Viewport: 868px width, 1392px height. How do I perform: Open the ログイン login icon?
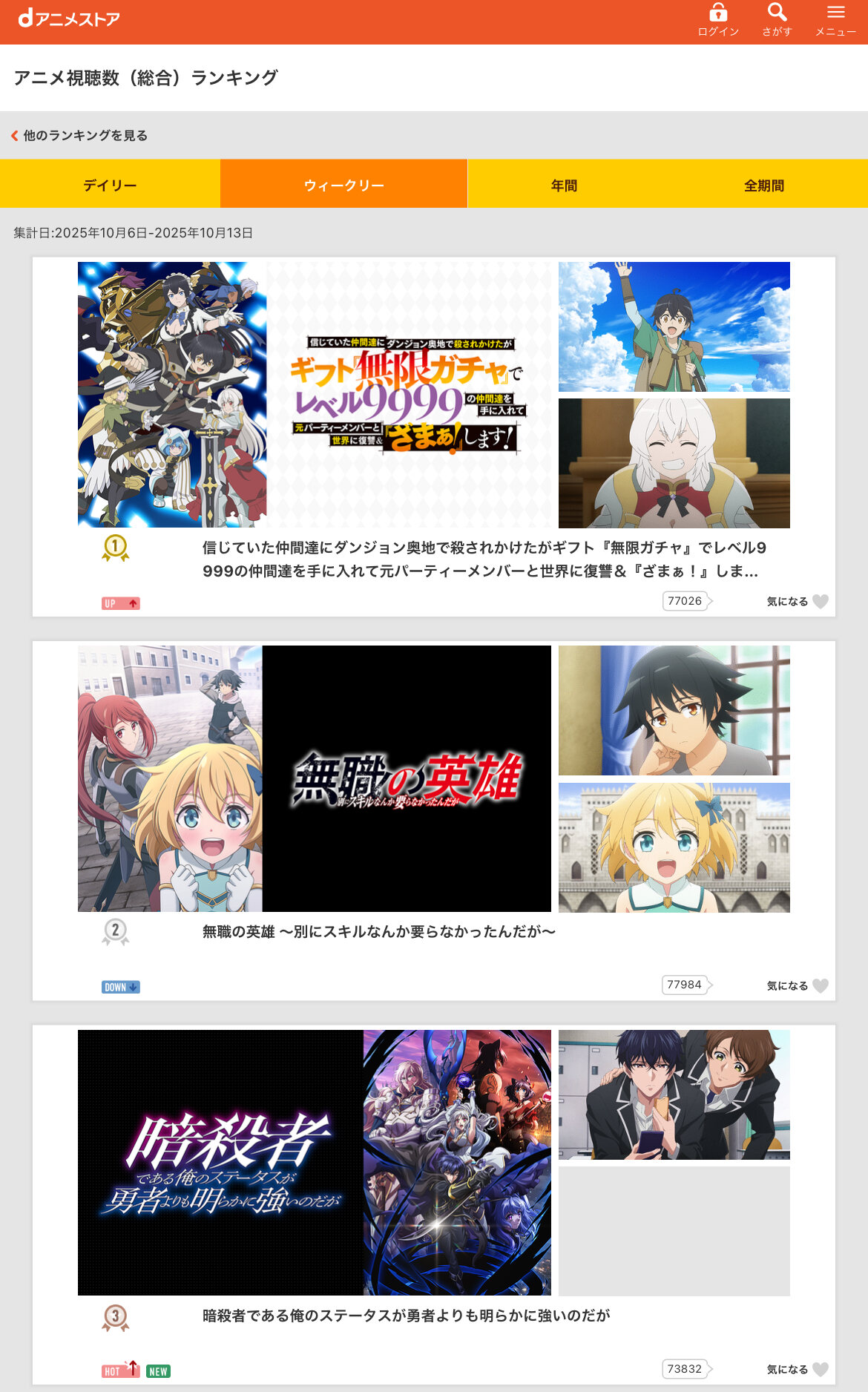click(x=717, y=20)
